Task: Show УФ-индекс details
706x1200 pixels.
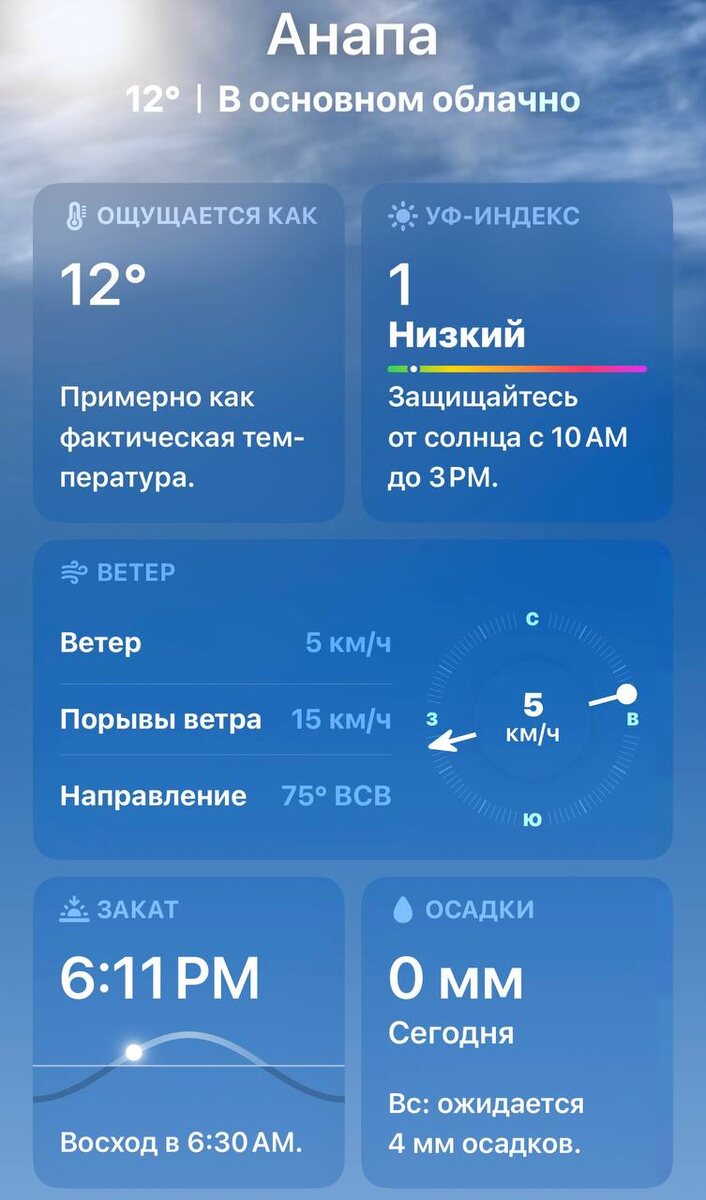Action: click(516, 351)
